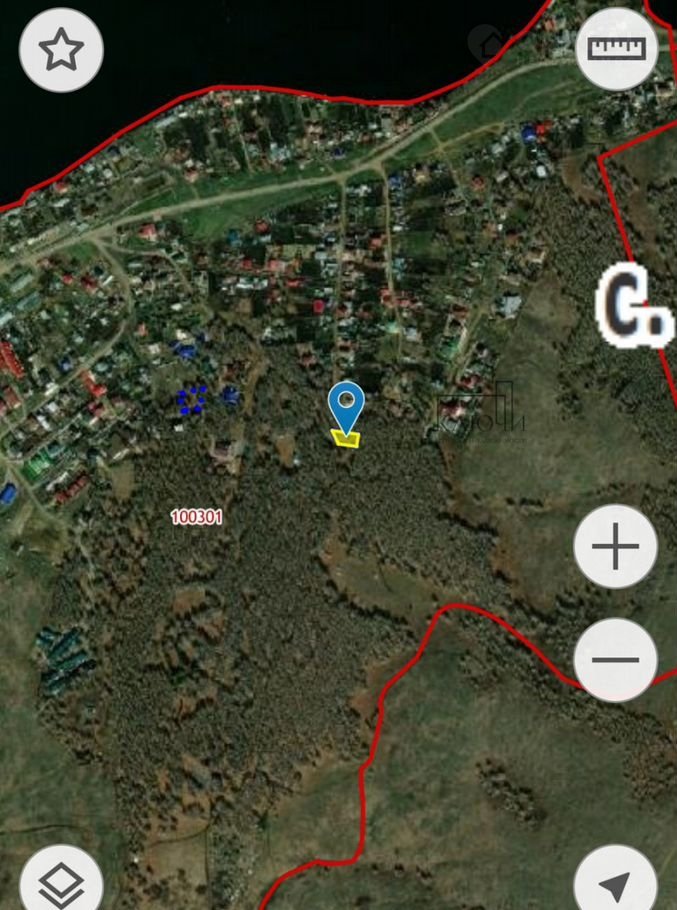This screenshot has width=677, height=910.
Task: Zoom out with the minus button
Action: coord(615,659)
